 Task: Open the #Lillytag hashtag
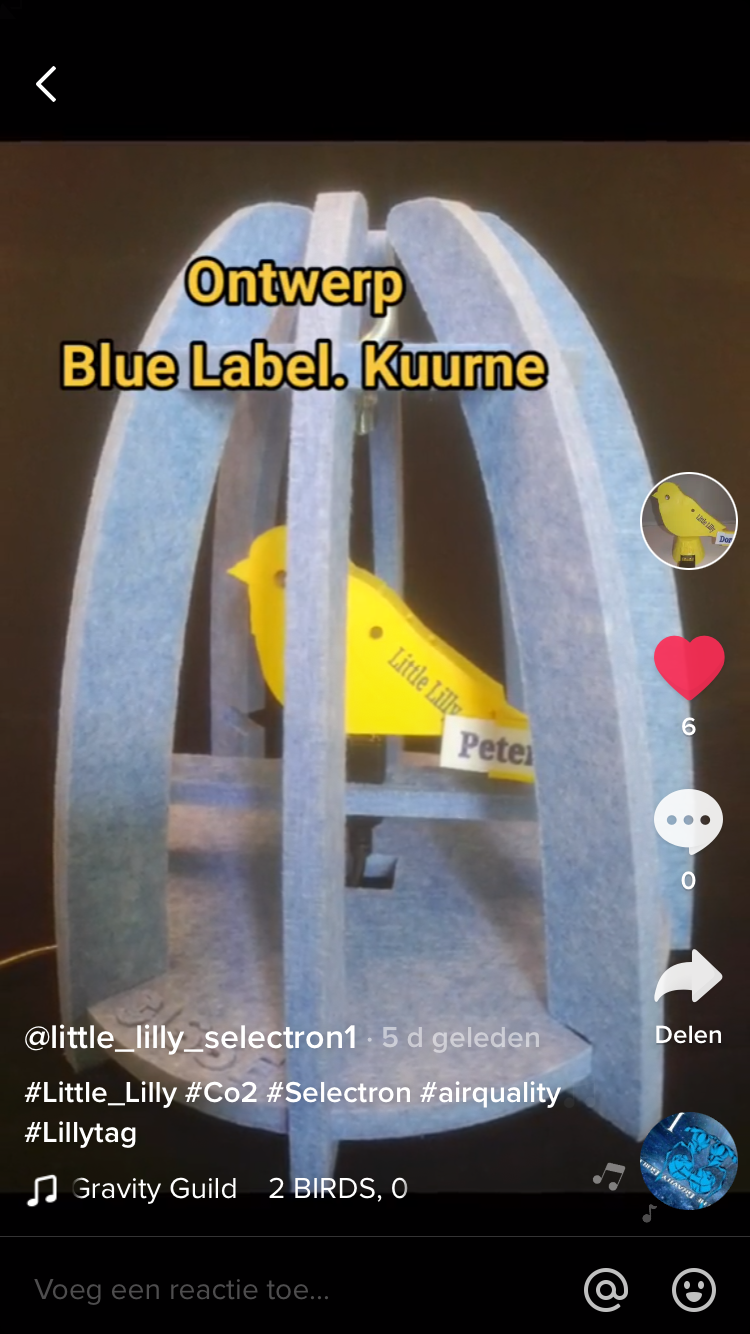(80, 1133)
